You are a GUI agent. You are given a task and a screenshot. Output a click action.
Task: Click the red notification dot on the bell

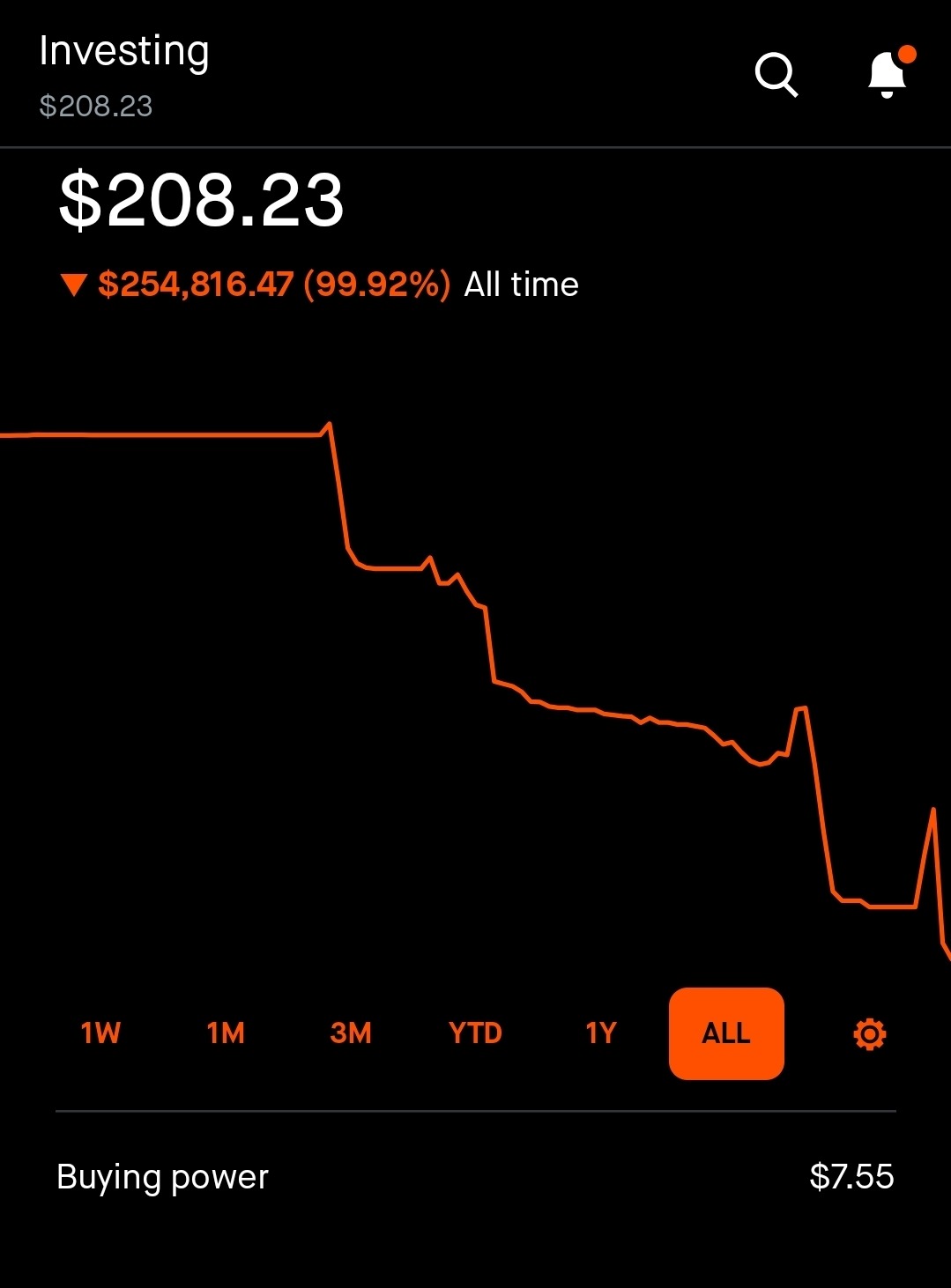905,53
